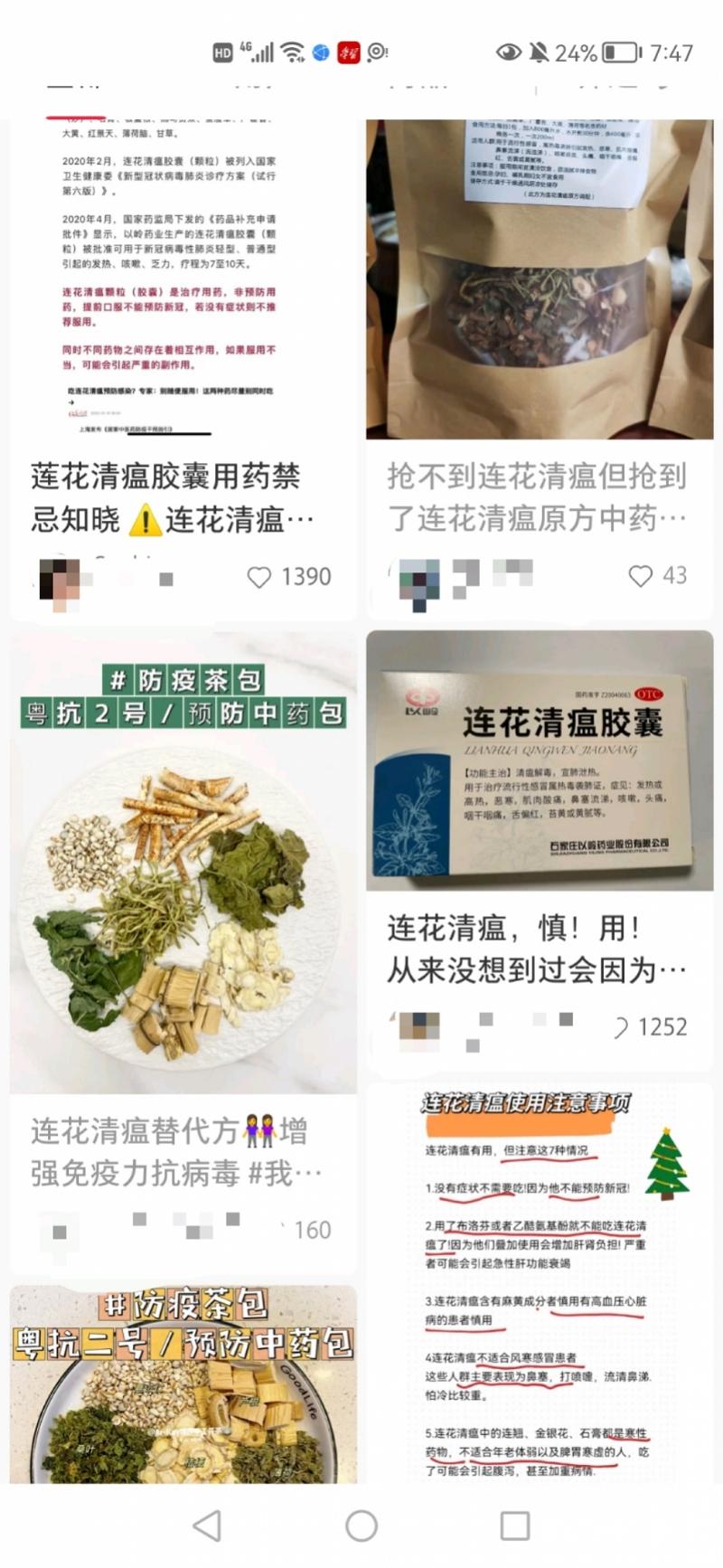Like the post with 1252 likes
Screen dimensions: 723x1568
tap(620, 1027)
